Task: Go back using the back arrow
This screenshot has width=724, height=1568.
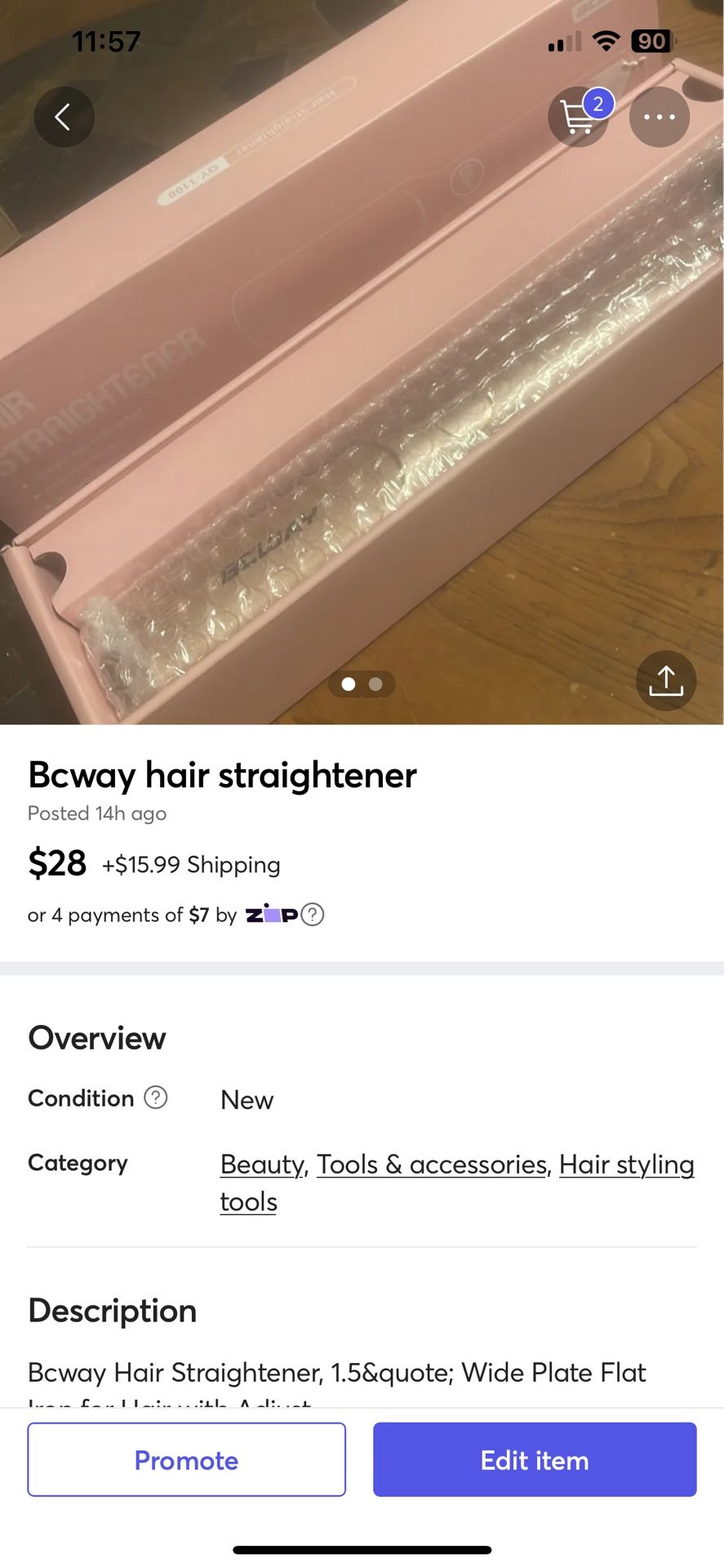Action: [x=64, y=117]
